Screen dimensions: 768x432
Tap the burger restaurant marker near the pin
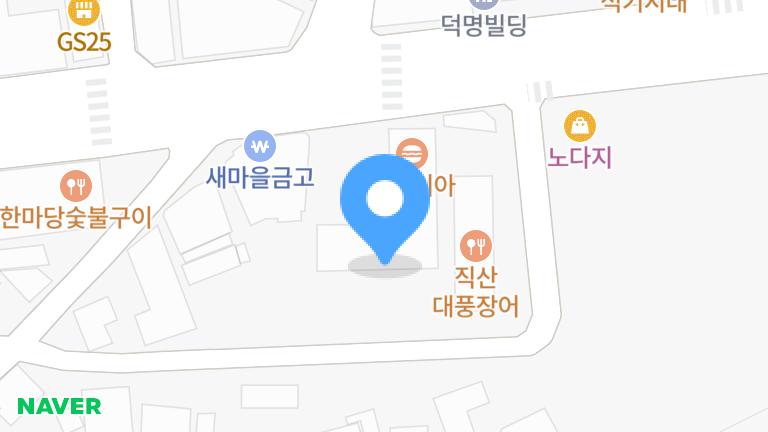click(412, 154)
